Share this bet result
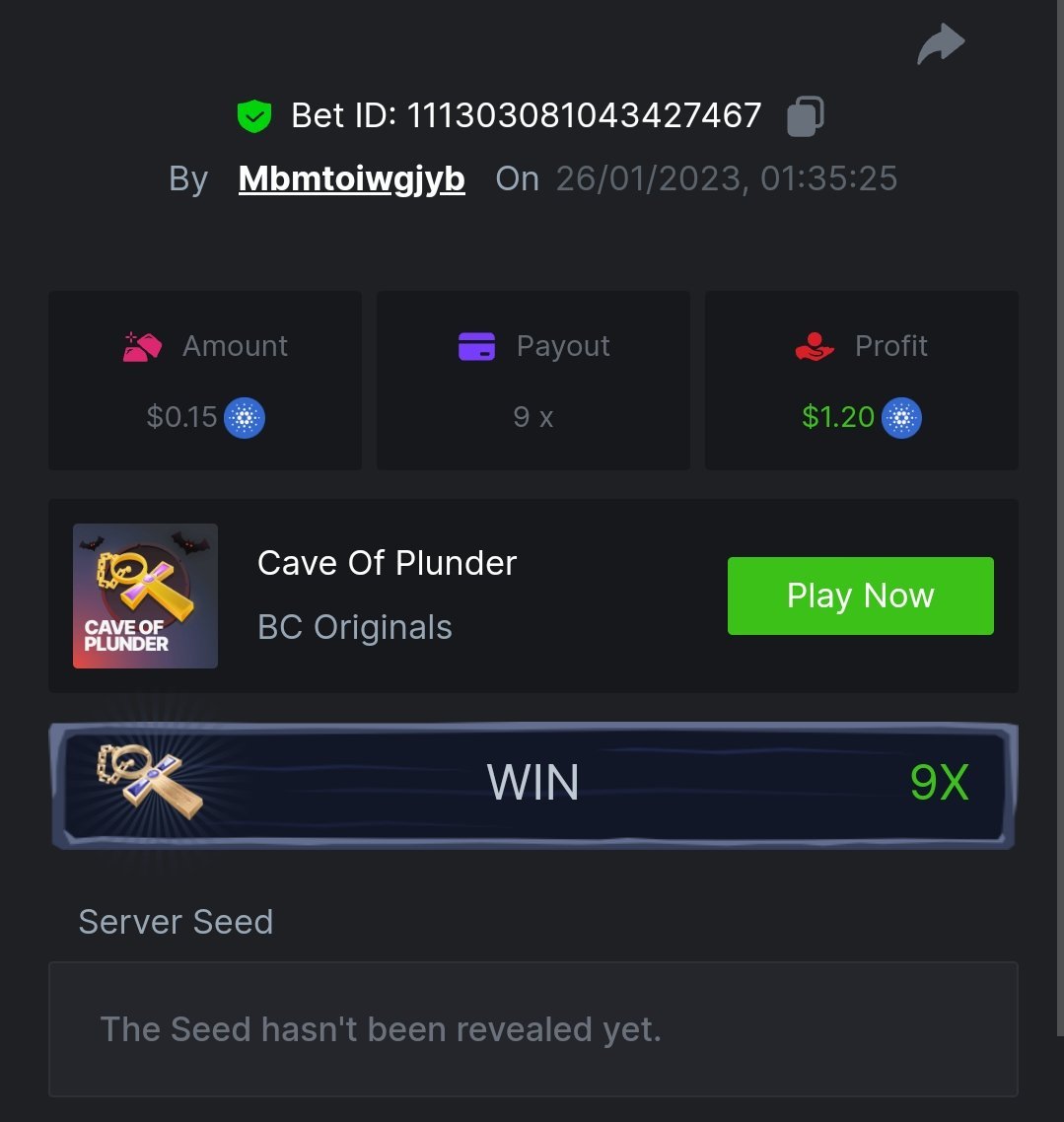This screenshot has width=1064, height=1122. [940, 44]
